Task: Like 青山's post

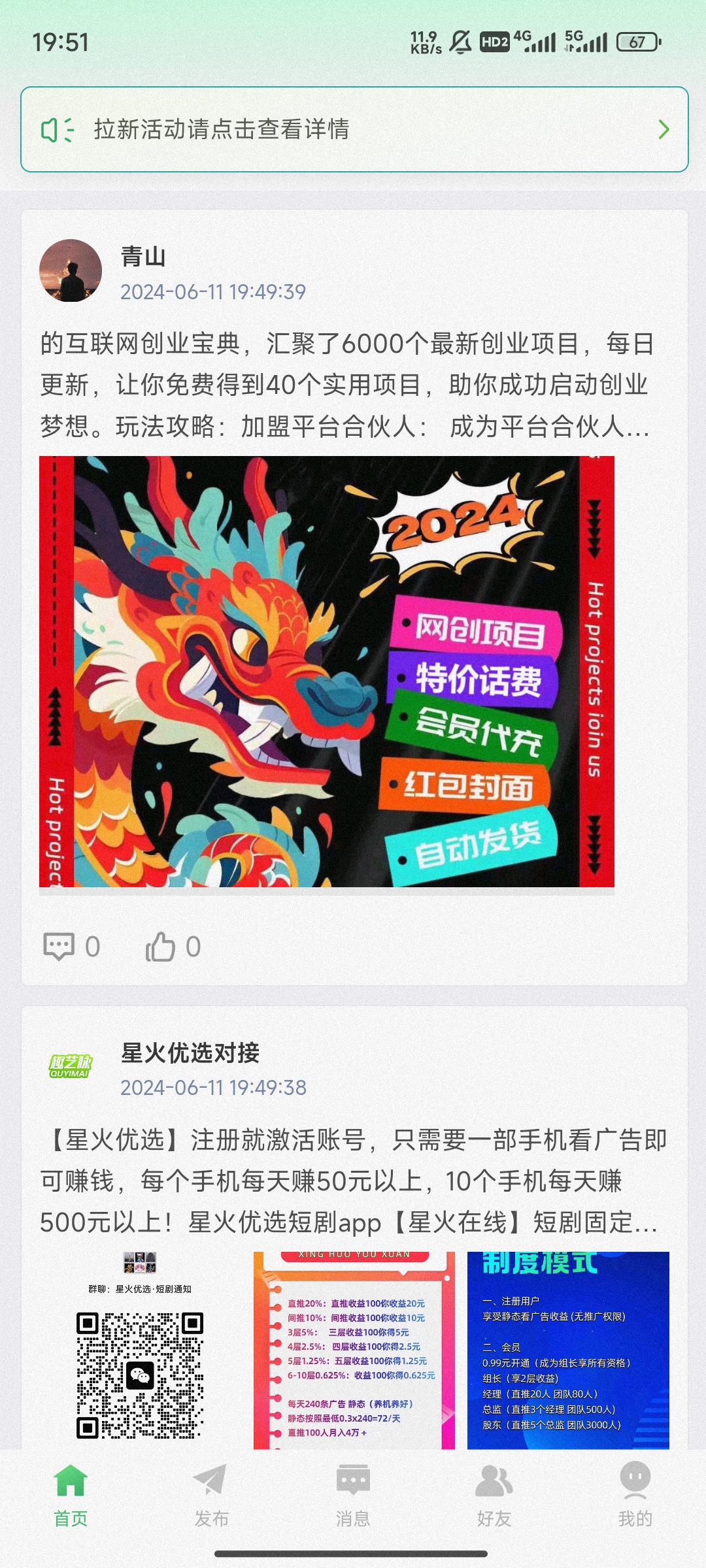Action: click(x=173, y=947)
